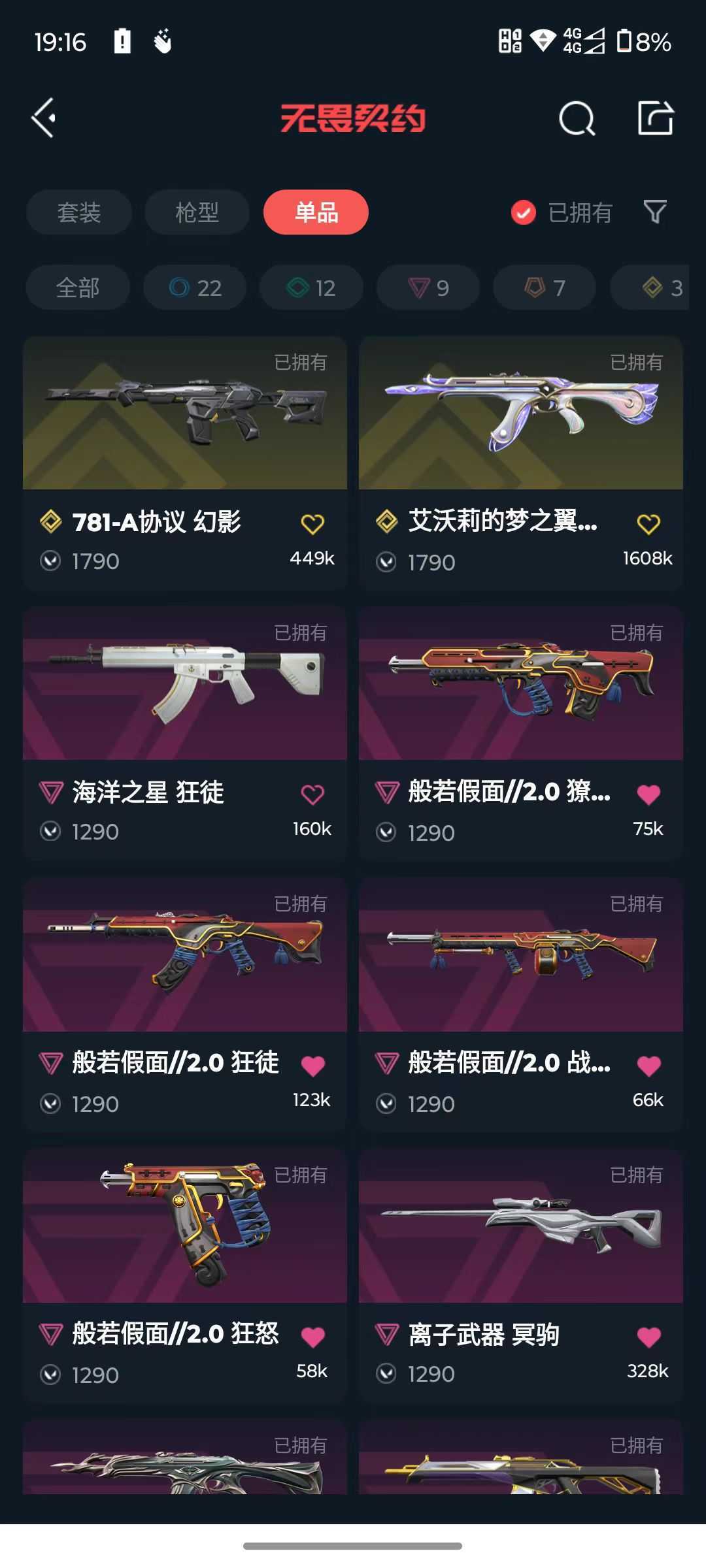Screen dimensions: 706x1568
Task: Open the funnel filter options
Action: 655,212
